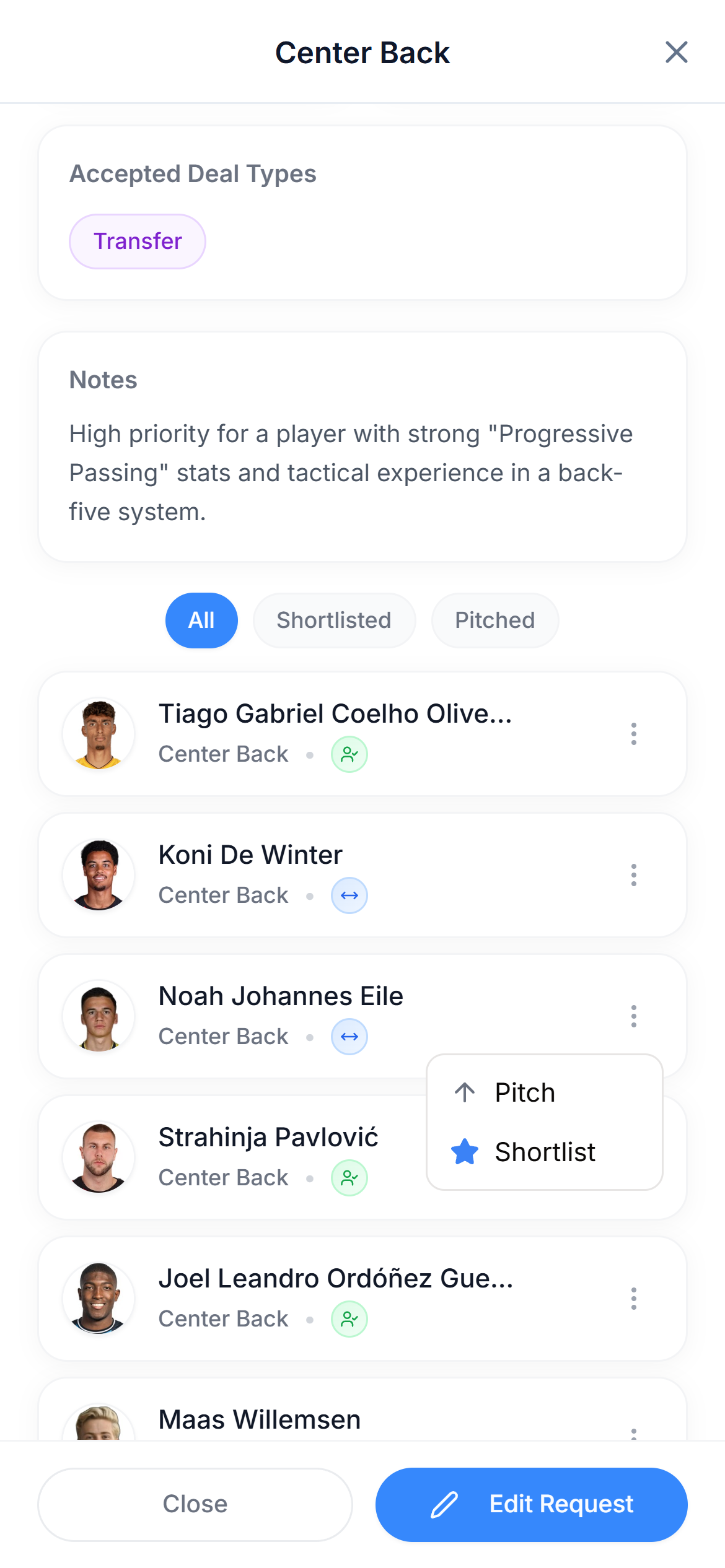Switch to the Shortlisted filter
Screen dimensions: 725x1568
(x=334, y=620)
